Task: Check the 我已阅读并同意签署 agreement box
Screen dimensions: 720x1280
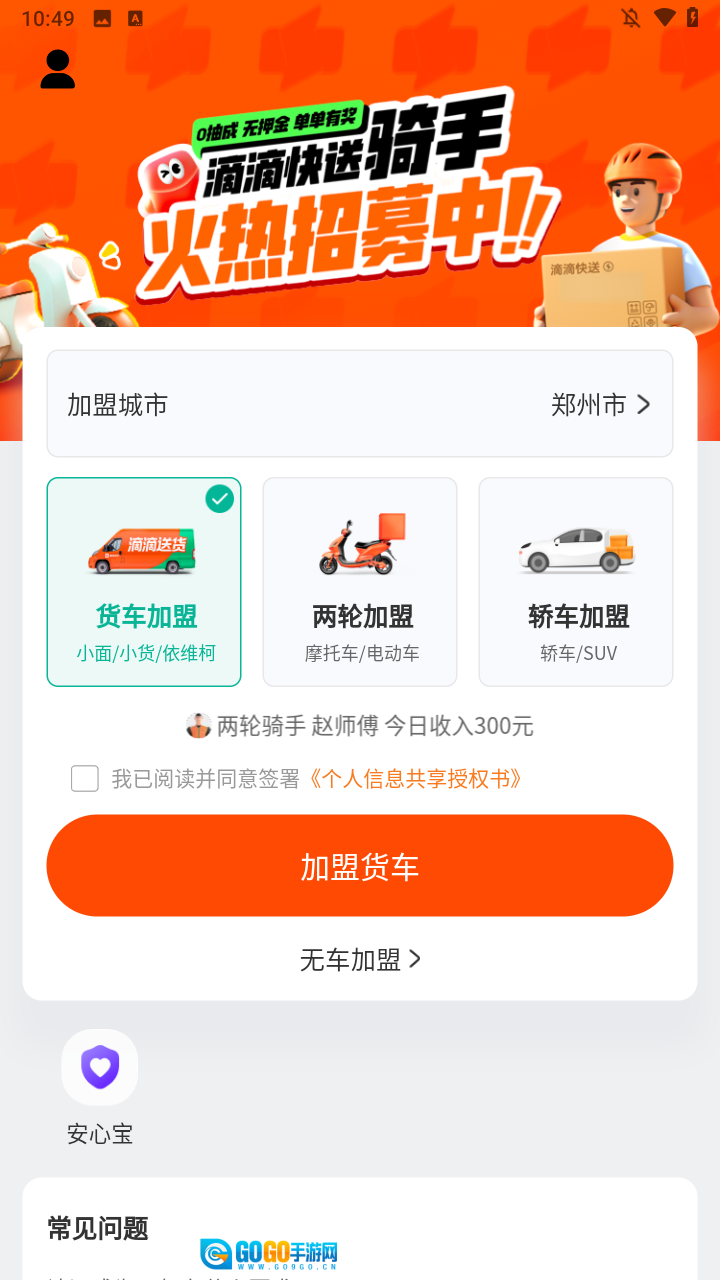Action: click(85, 779)
